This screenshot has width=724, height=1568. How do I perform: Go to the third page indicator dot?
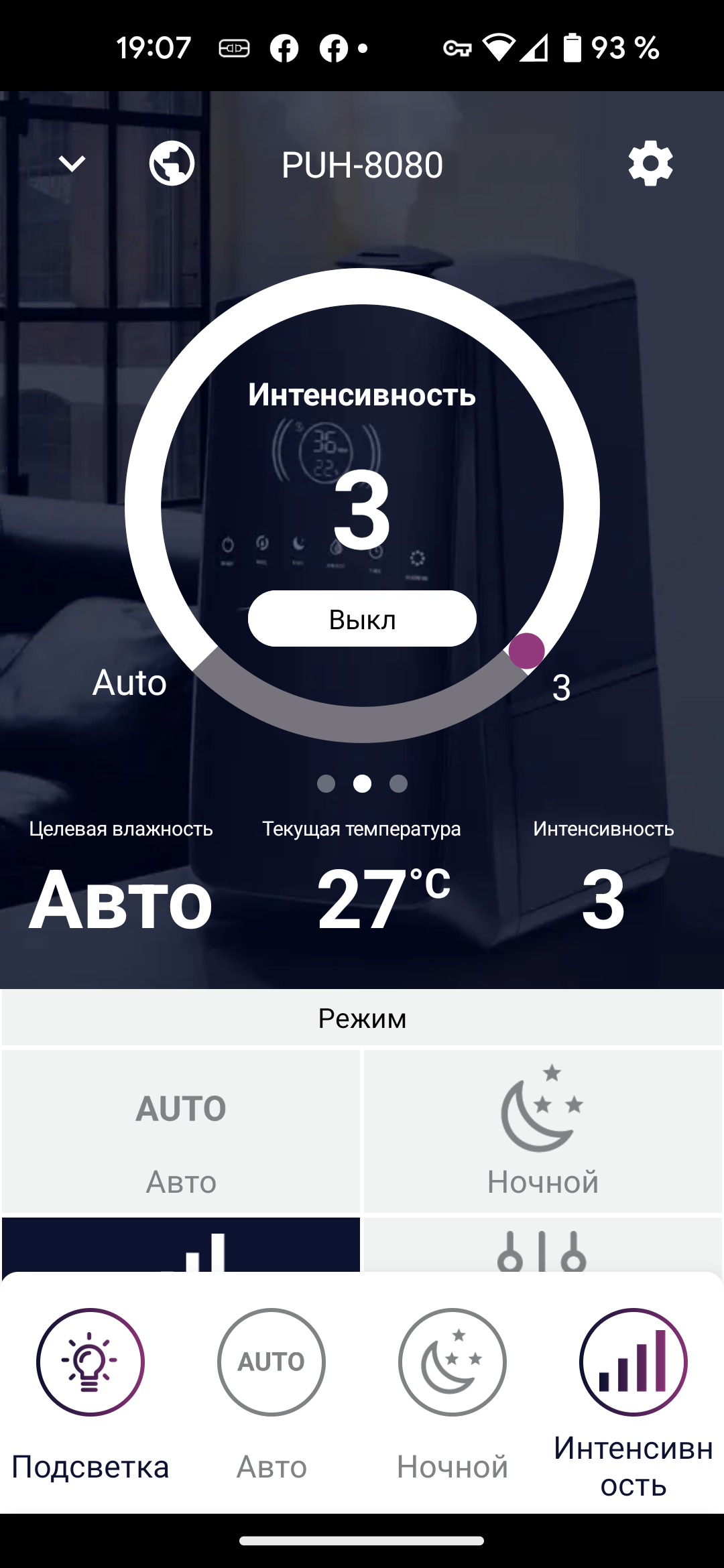pyautogui.click(x=398, y=783)
